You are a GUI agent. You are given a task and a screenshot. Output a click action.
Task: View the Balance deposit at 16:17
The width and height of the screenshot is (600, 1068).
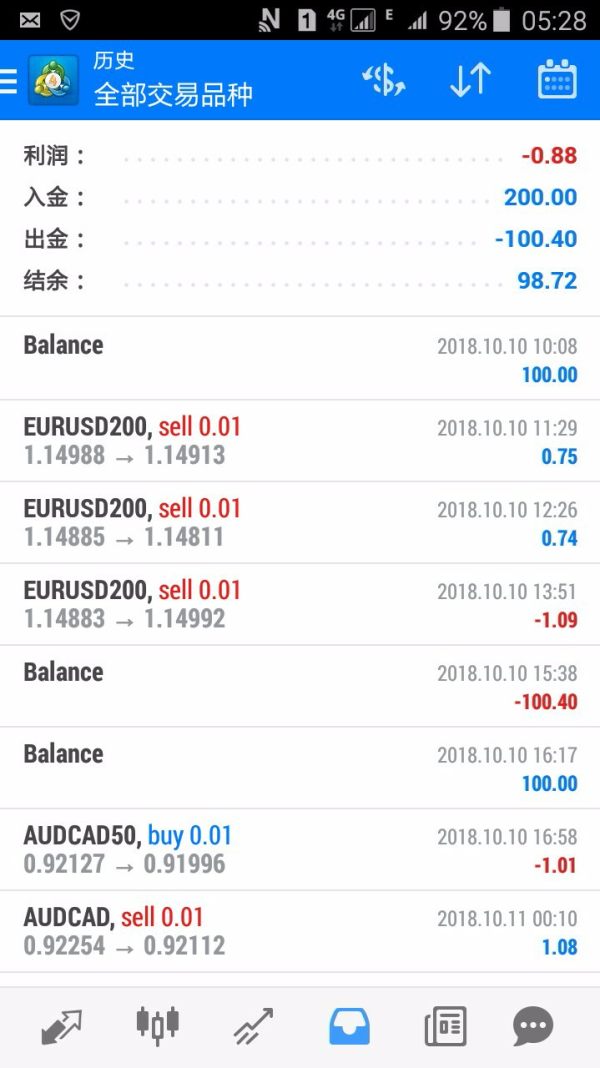click(x=300, y=768)
